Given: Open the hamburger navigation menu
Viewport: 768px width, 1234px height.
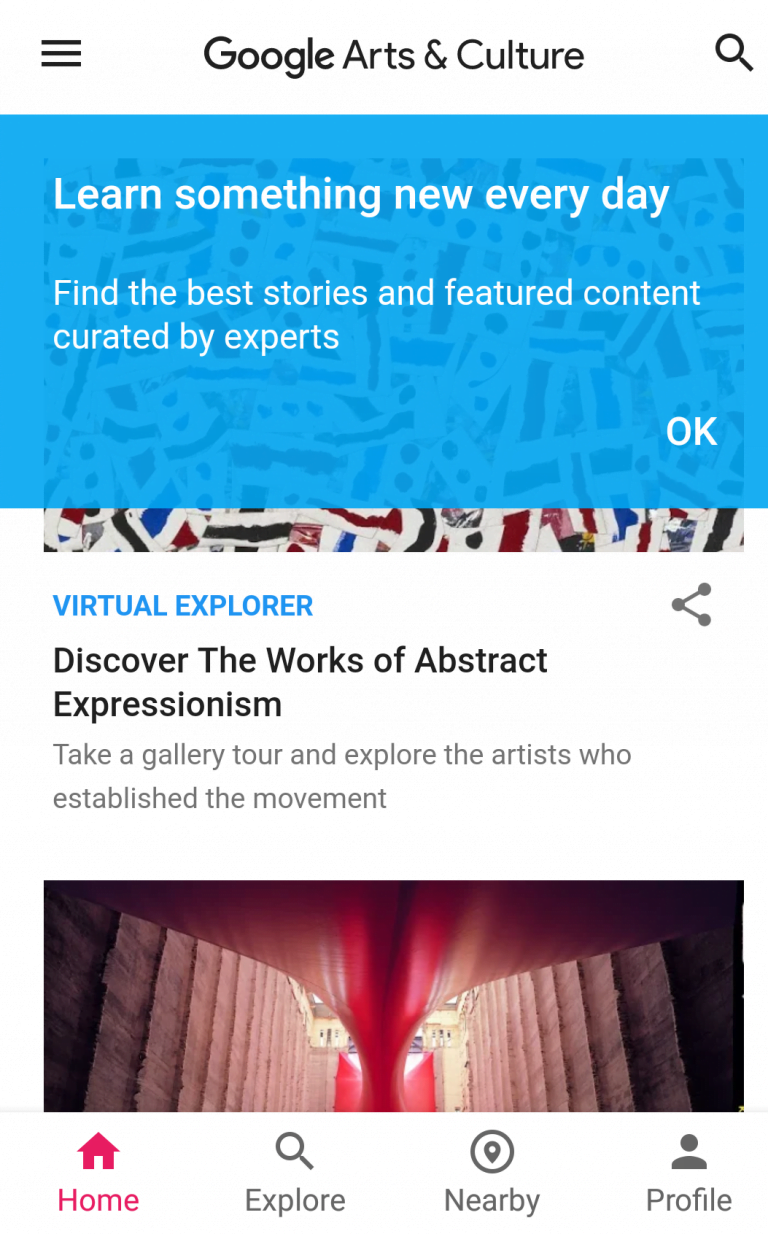Looking at the screenshot, I should point(61,54).
